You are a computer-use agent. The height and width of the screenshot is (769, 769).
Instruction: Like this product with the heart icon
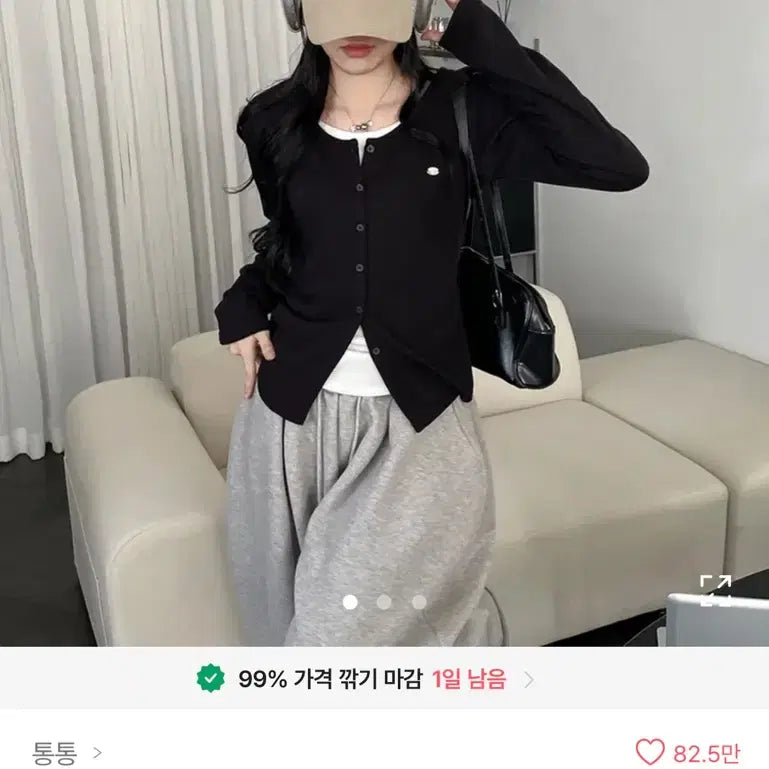(x=650, y=752)
